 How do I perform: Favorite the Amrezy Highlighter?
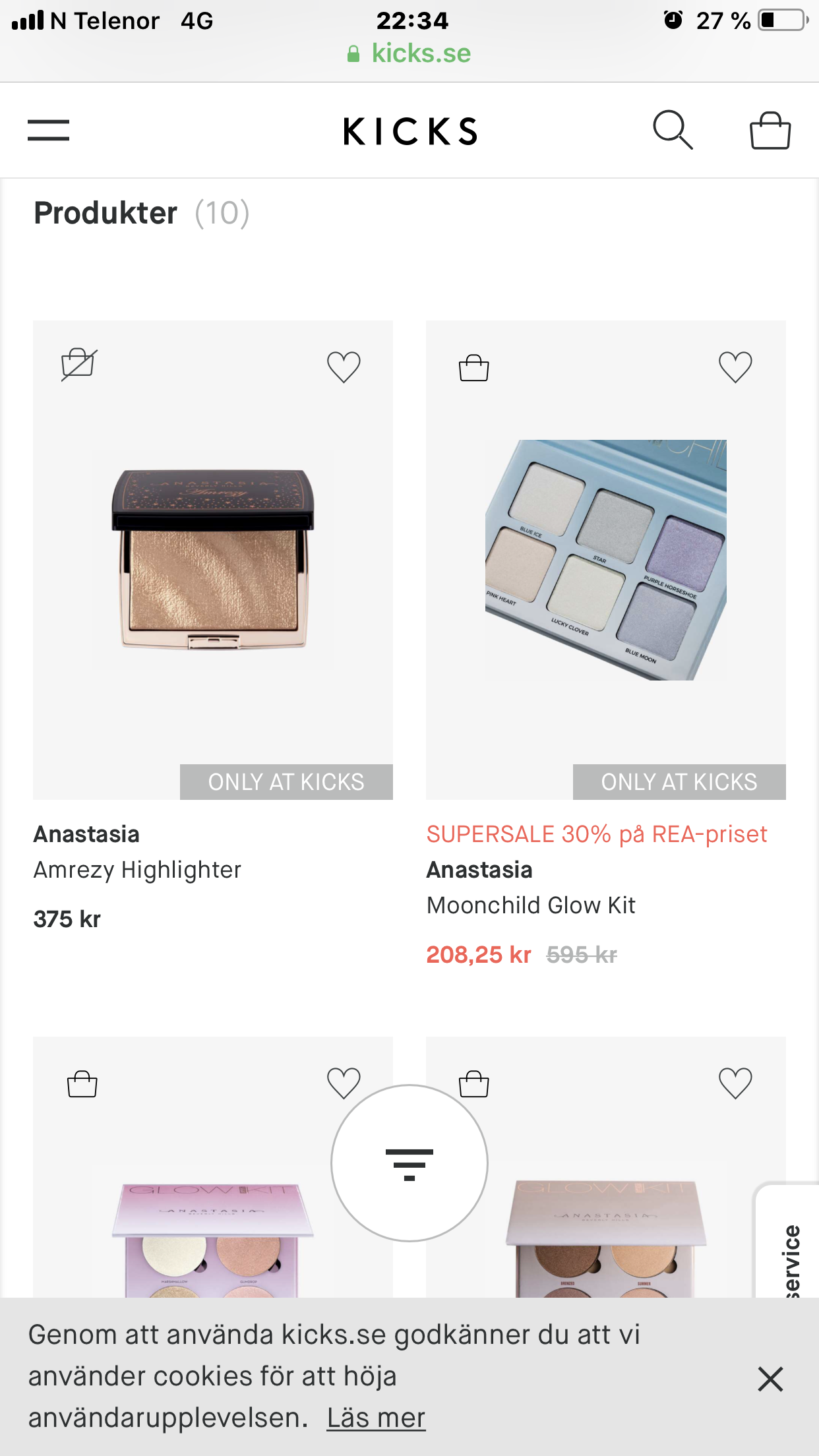click(344, 367)
